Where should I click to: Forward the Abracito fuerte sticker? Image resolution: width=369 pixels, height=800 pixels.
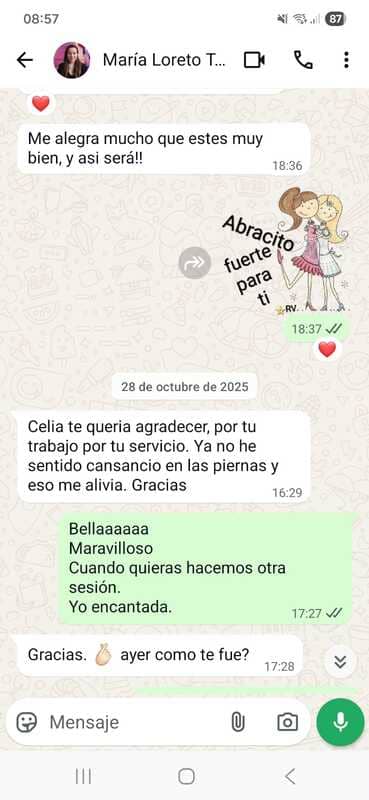(194, 263)
